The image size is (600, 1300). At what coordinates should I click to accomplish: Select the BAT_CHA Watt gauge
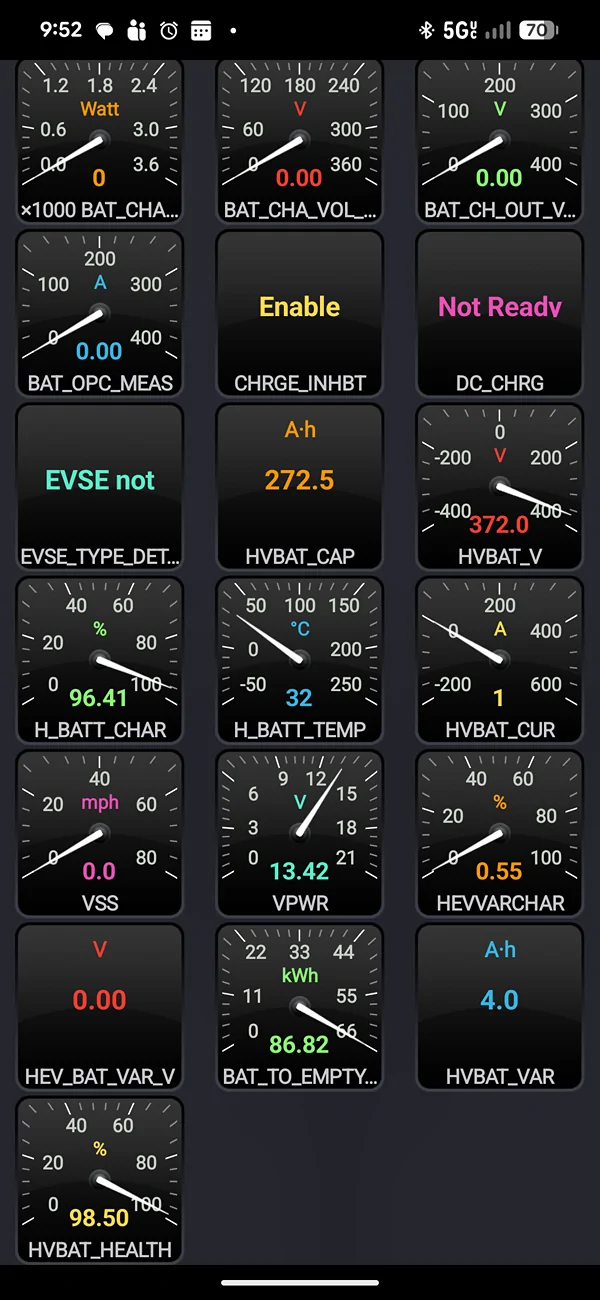pyautogui.click(x=100, y=141)
